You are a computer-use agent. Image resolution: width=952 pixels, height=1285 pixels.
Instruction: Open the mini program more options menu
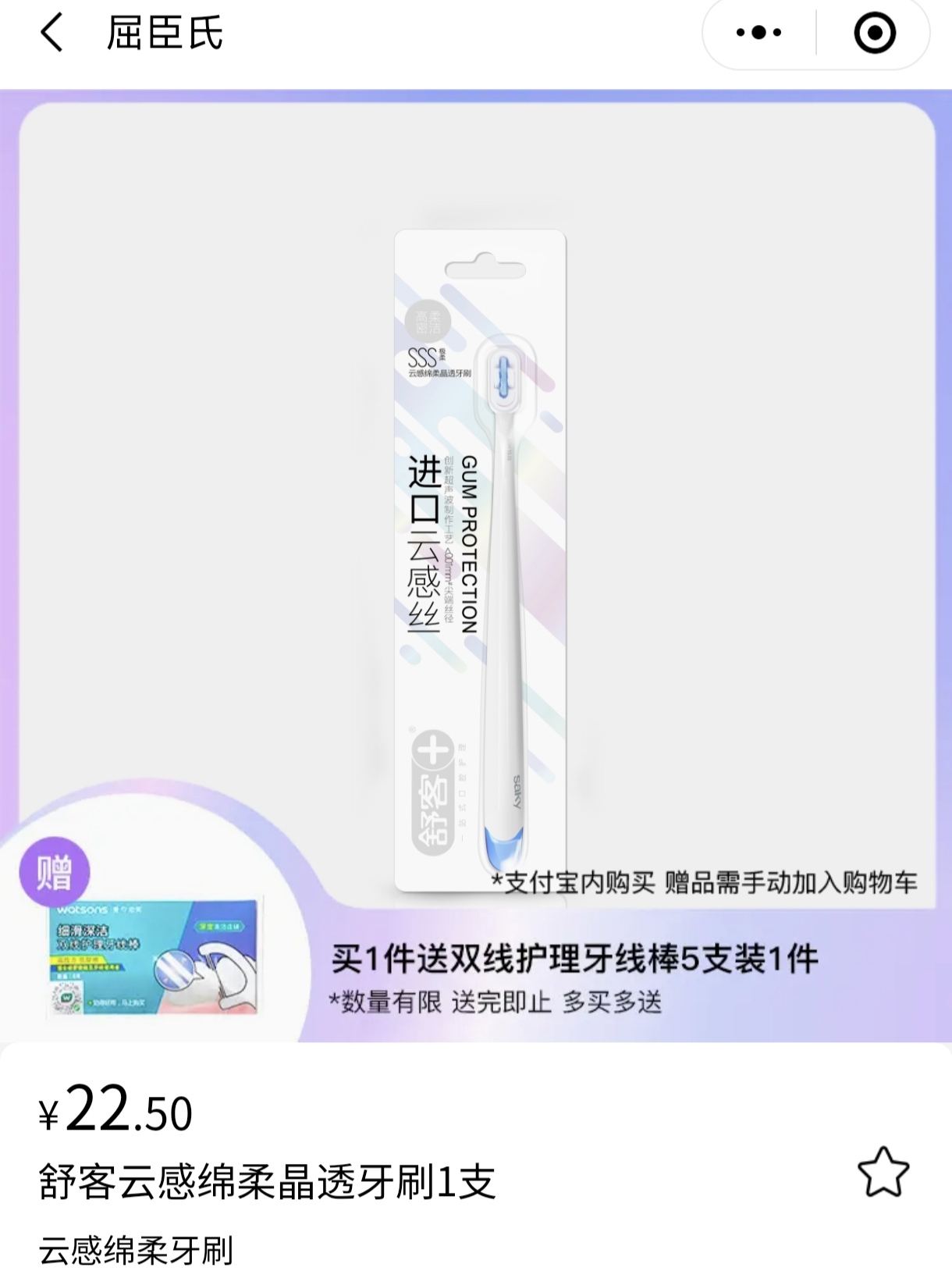758,33
